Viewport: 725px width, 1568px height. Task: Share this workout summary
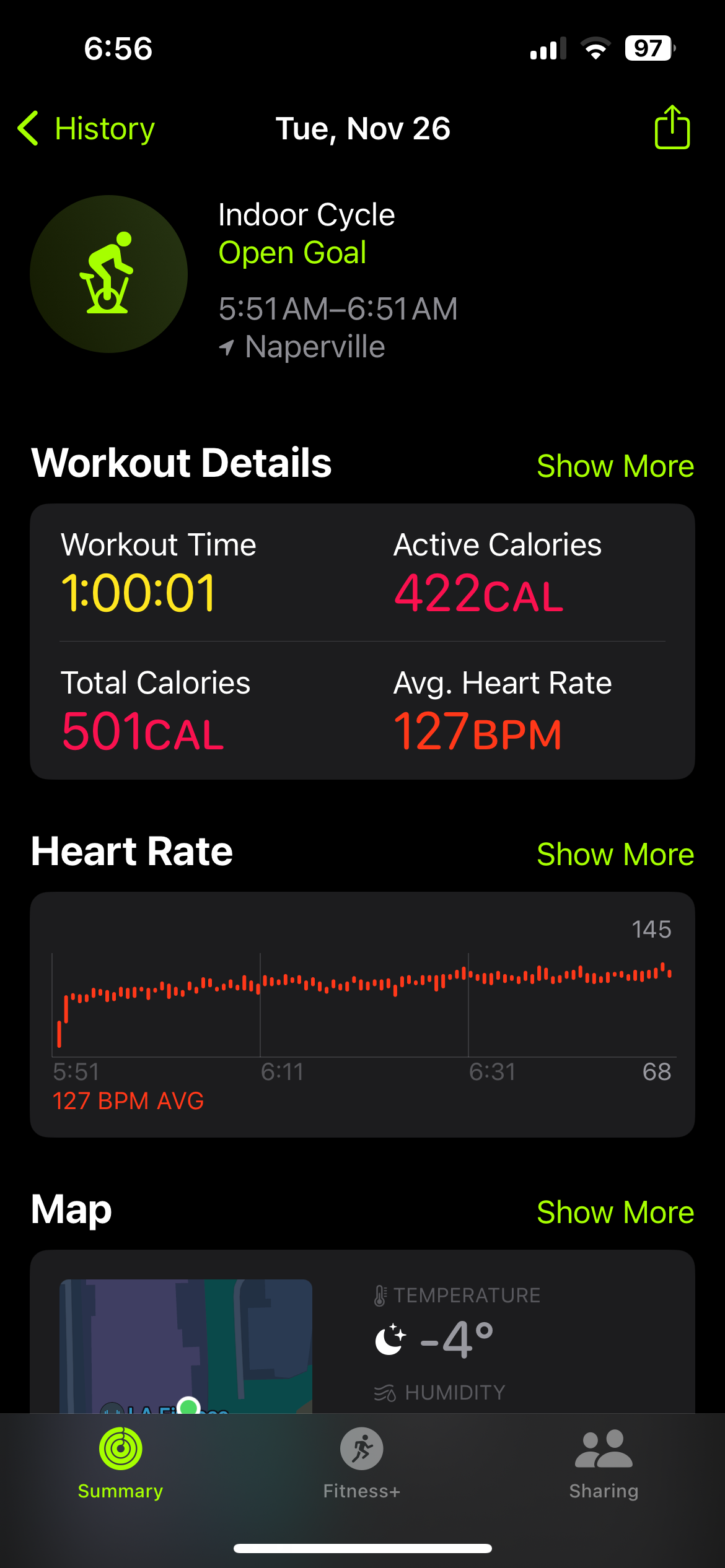click(x=672, y=127)
